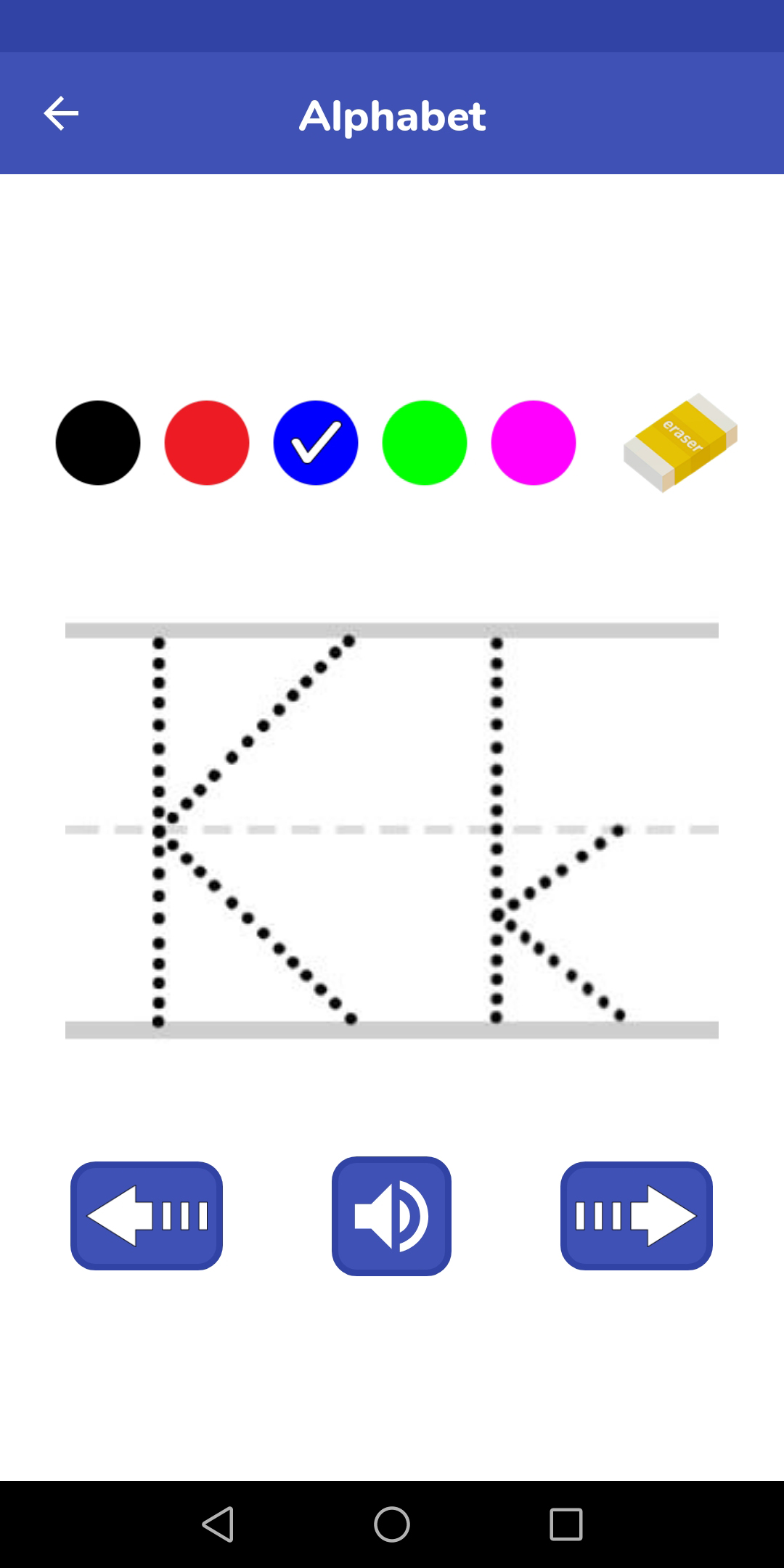Select the black drawing color
This screenshot has height=1568, width=784.
coord(98,443)
